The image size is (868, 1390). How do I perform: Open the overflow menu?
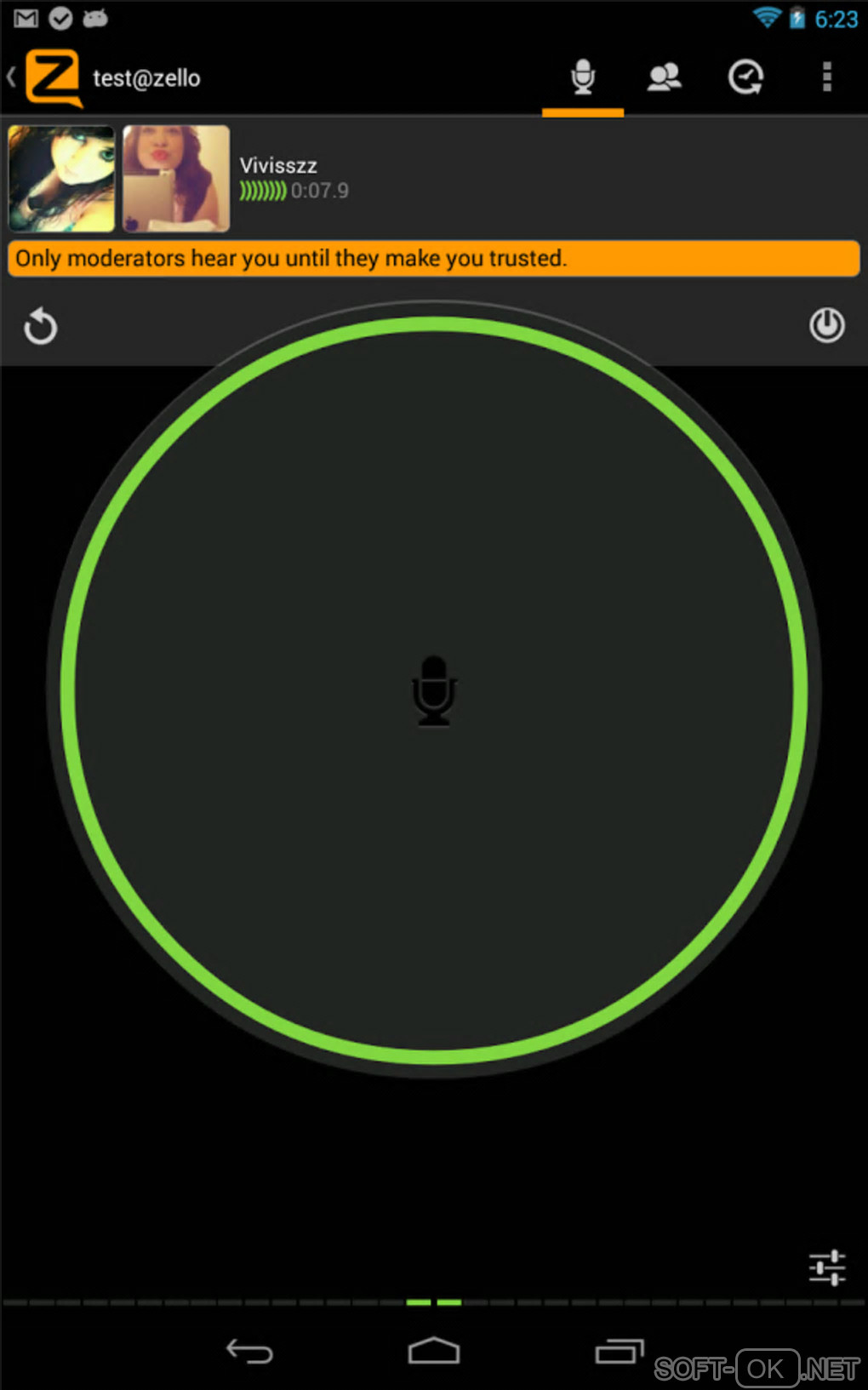(826, 77)
